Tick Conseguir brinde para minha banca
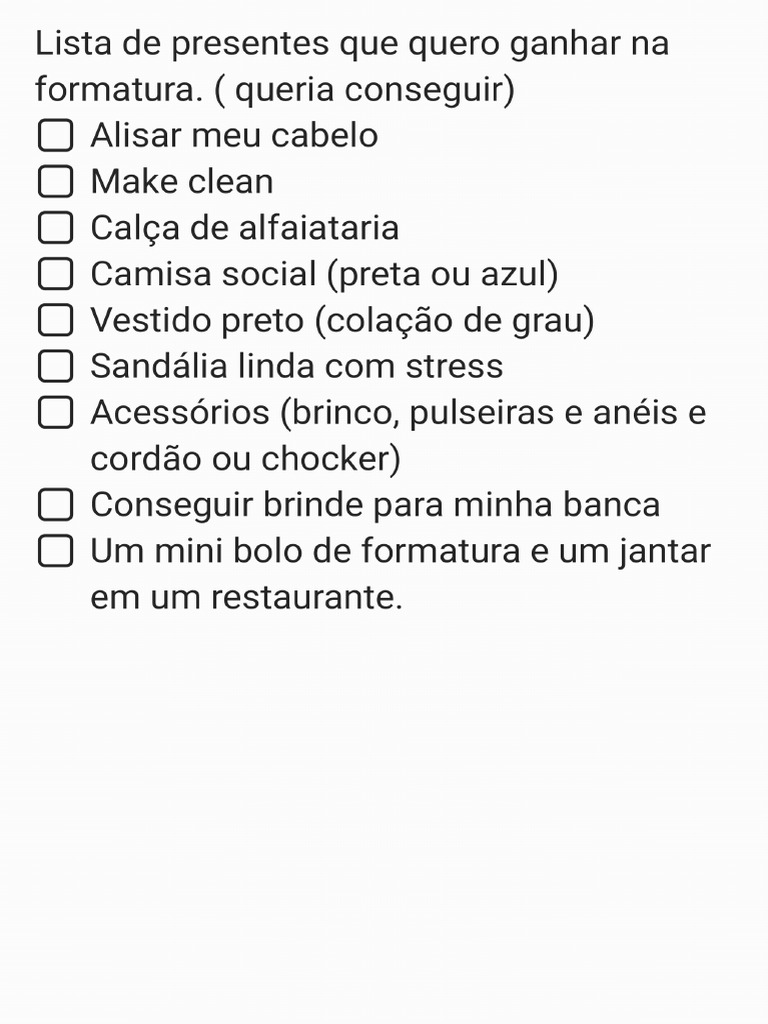Viewport: 768px width, 1024px height. pos(55,505)
